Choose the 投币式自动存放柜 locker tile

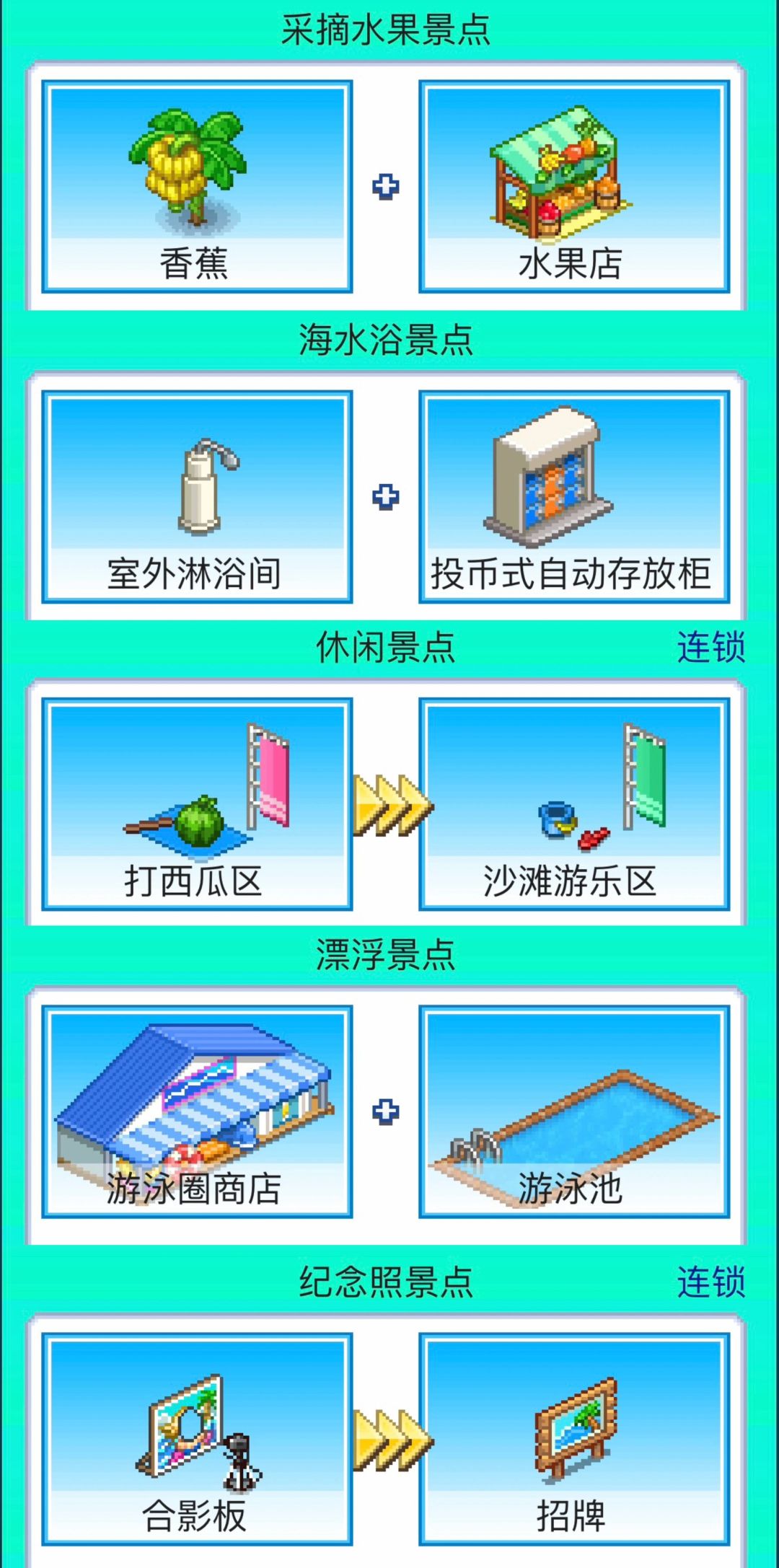[x=574, y=497]
